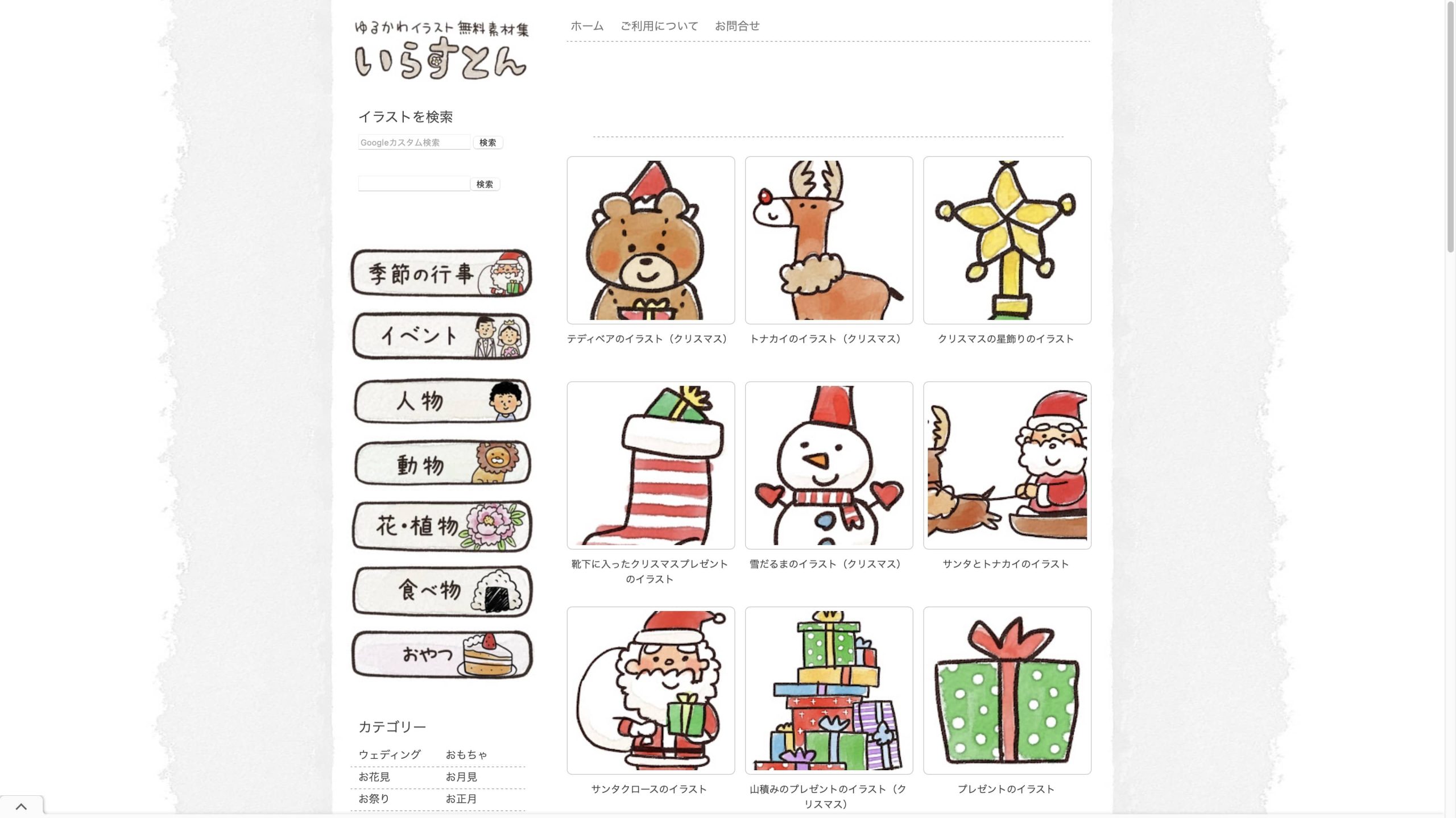
Task: Tap the scroll-to-top chevron arrow
Action: click(x=21, y=806)
